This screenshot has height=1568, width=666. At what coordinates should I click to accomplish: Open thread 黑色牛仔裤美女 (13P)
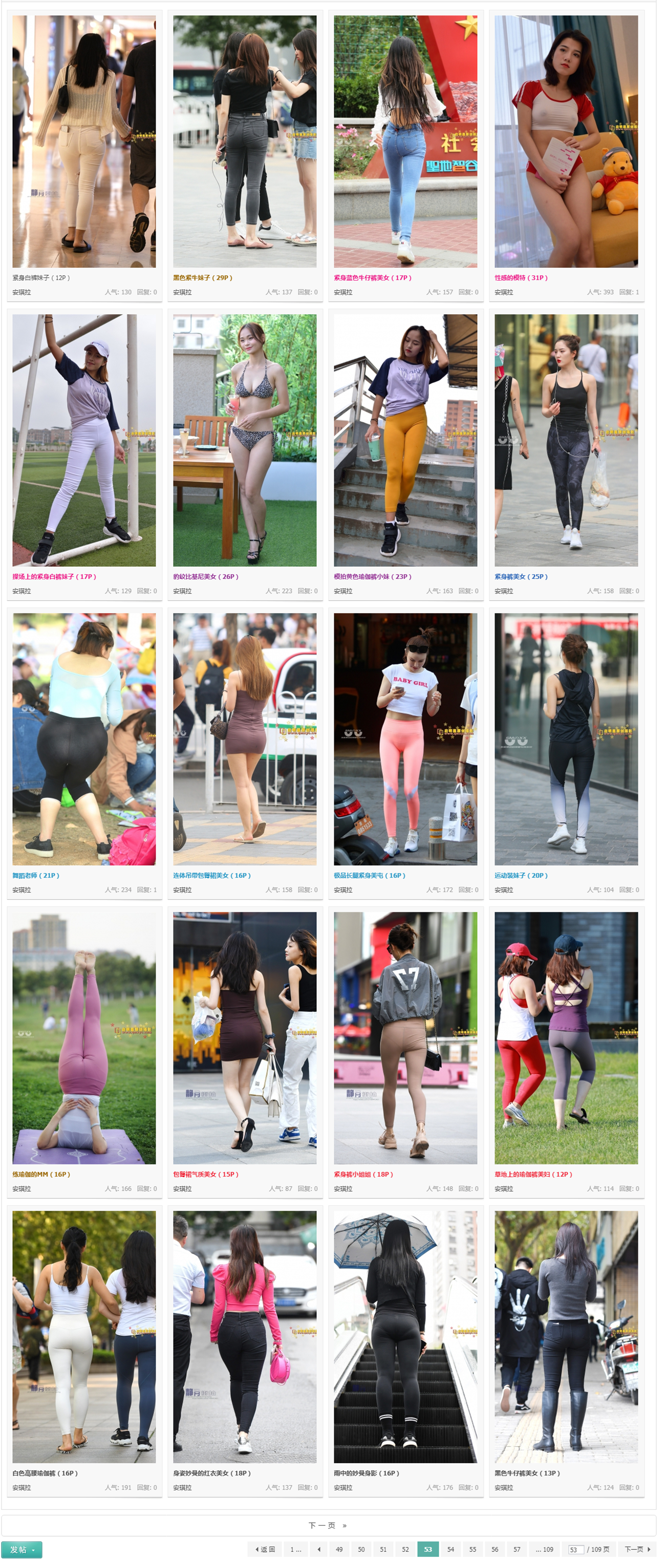(527, 1473)
